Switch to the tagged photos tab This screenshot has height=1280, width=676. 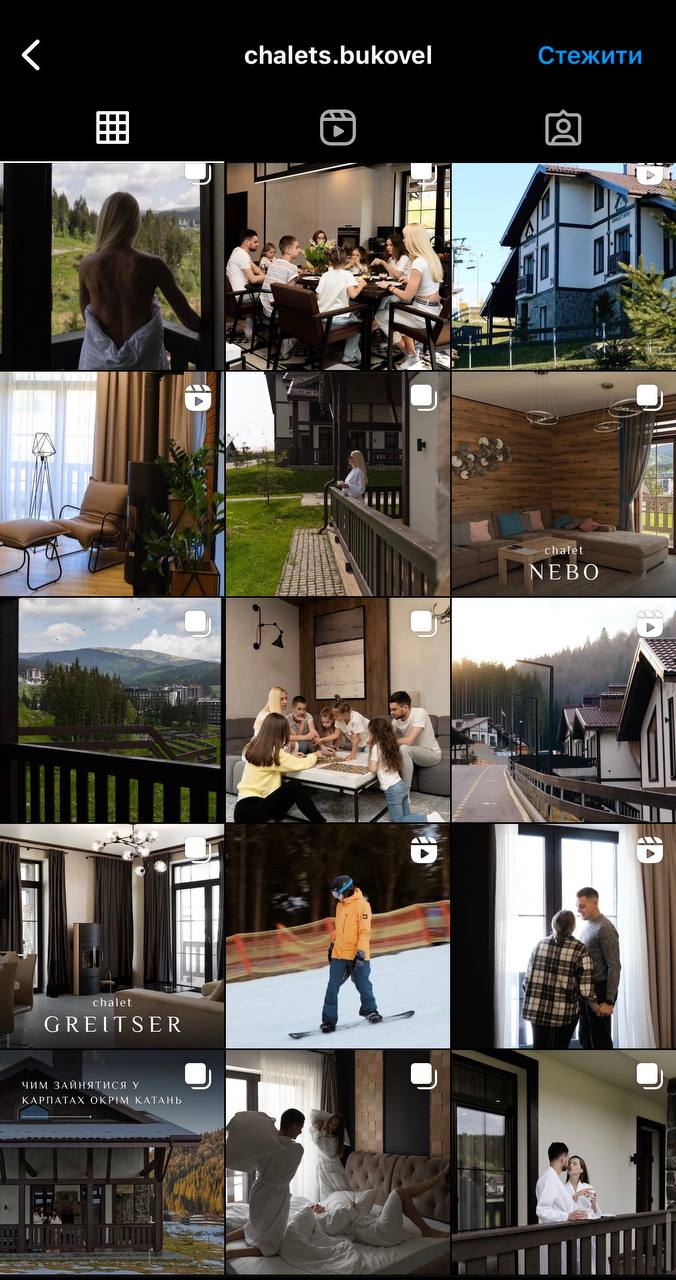(563, 127)
